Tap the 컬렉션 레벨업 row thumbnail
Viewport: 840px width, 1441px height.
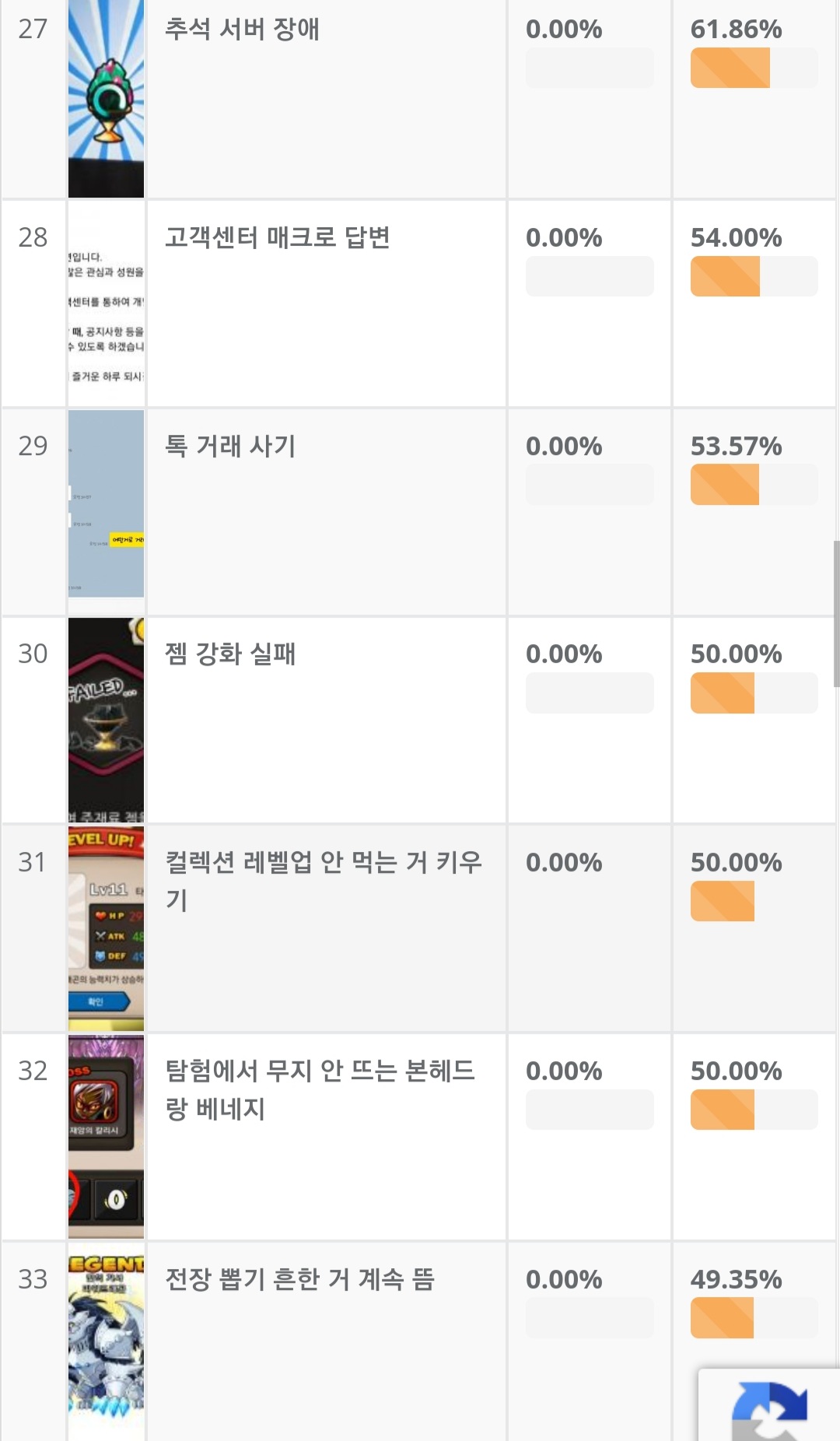click(x=106, y=927)
